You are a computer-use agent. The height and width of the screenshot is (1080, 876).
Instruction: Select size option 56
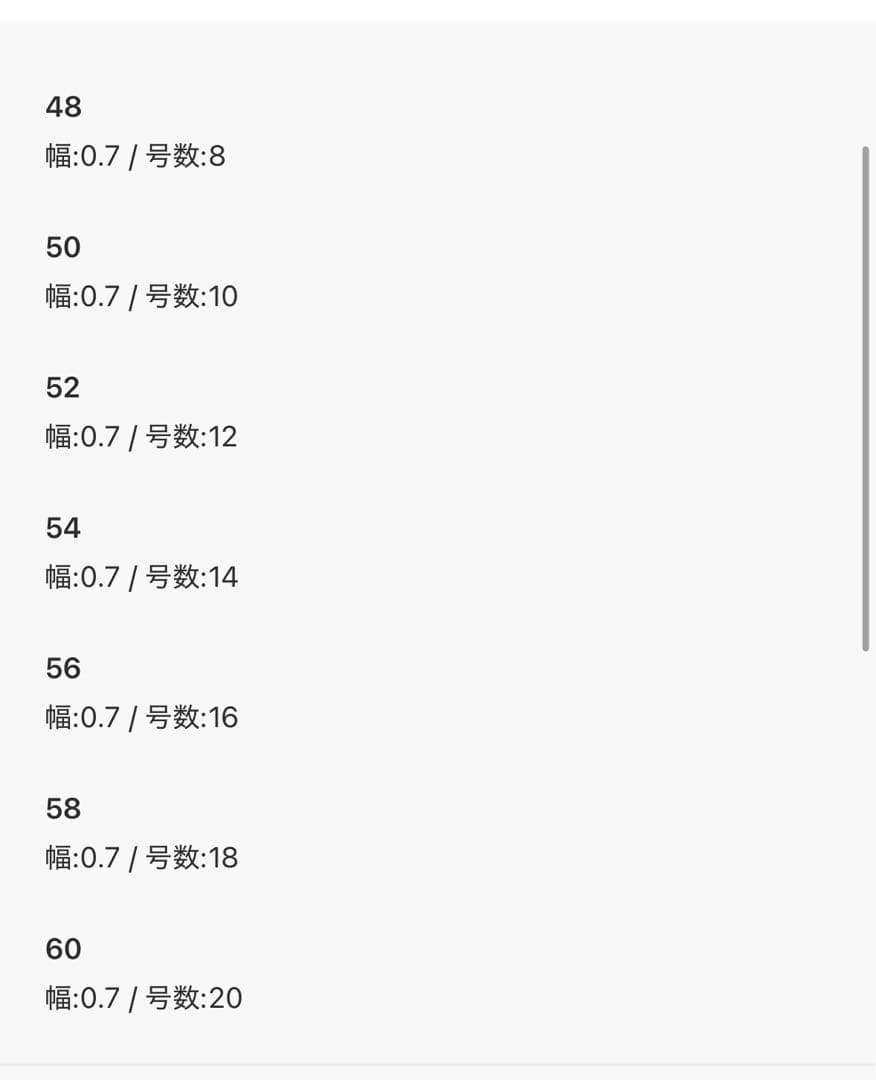[x=64, y=668]
